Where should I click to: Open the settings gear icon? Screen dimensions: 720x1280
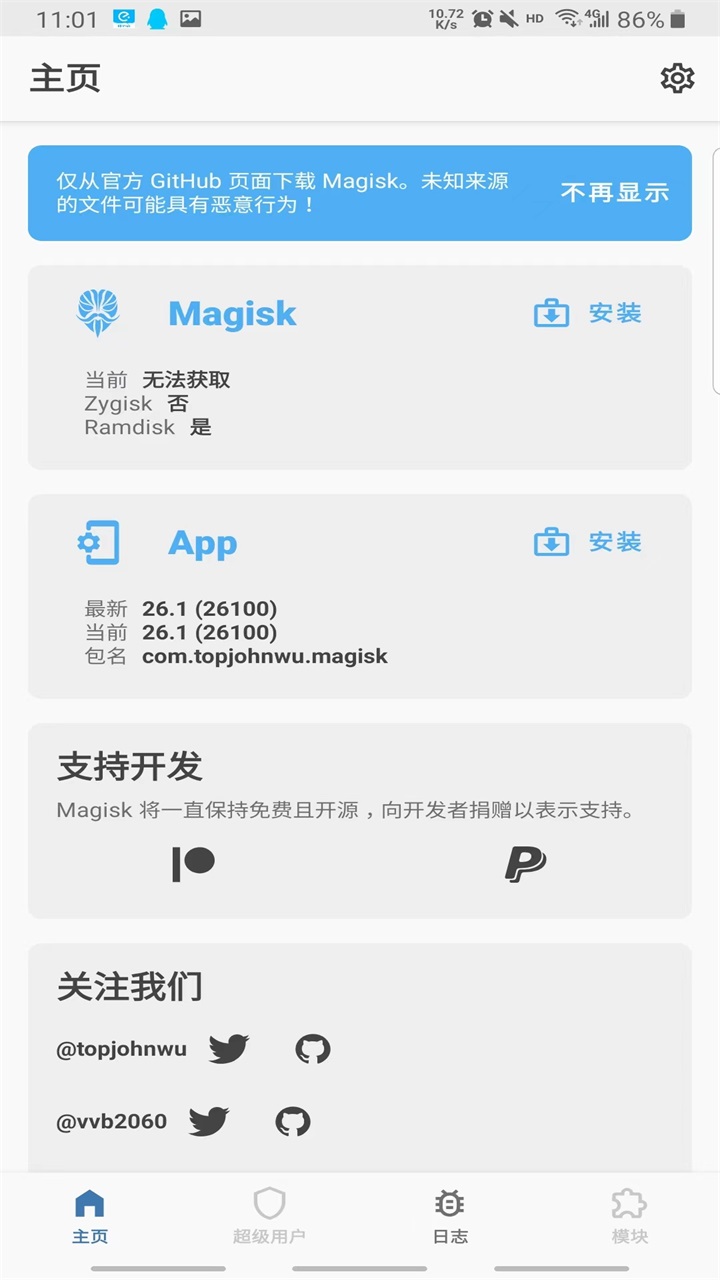[x=677, y=78]
